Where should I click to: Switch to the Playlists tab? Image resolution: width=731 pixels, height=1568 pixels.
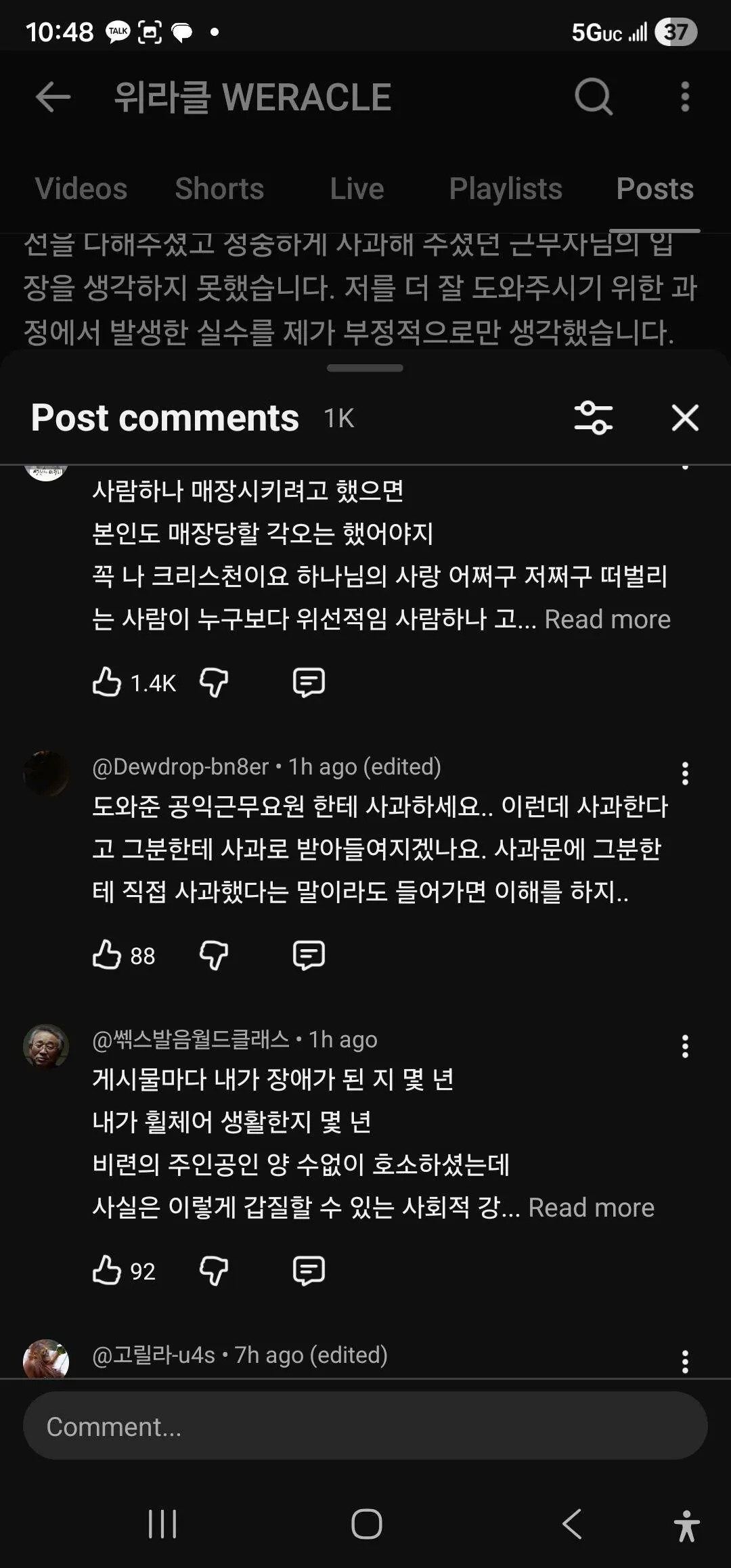click(x=506, y=189)
